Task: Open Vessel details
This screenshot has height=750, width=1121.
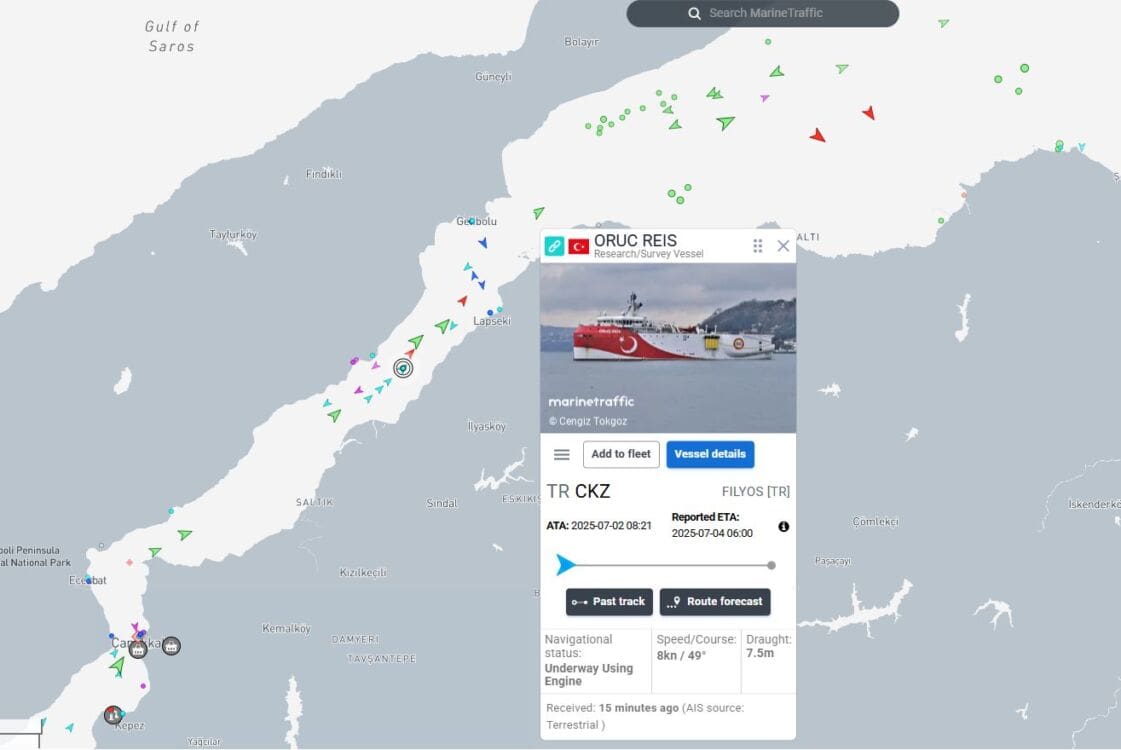Action: coord(710,454)
